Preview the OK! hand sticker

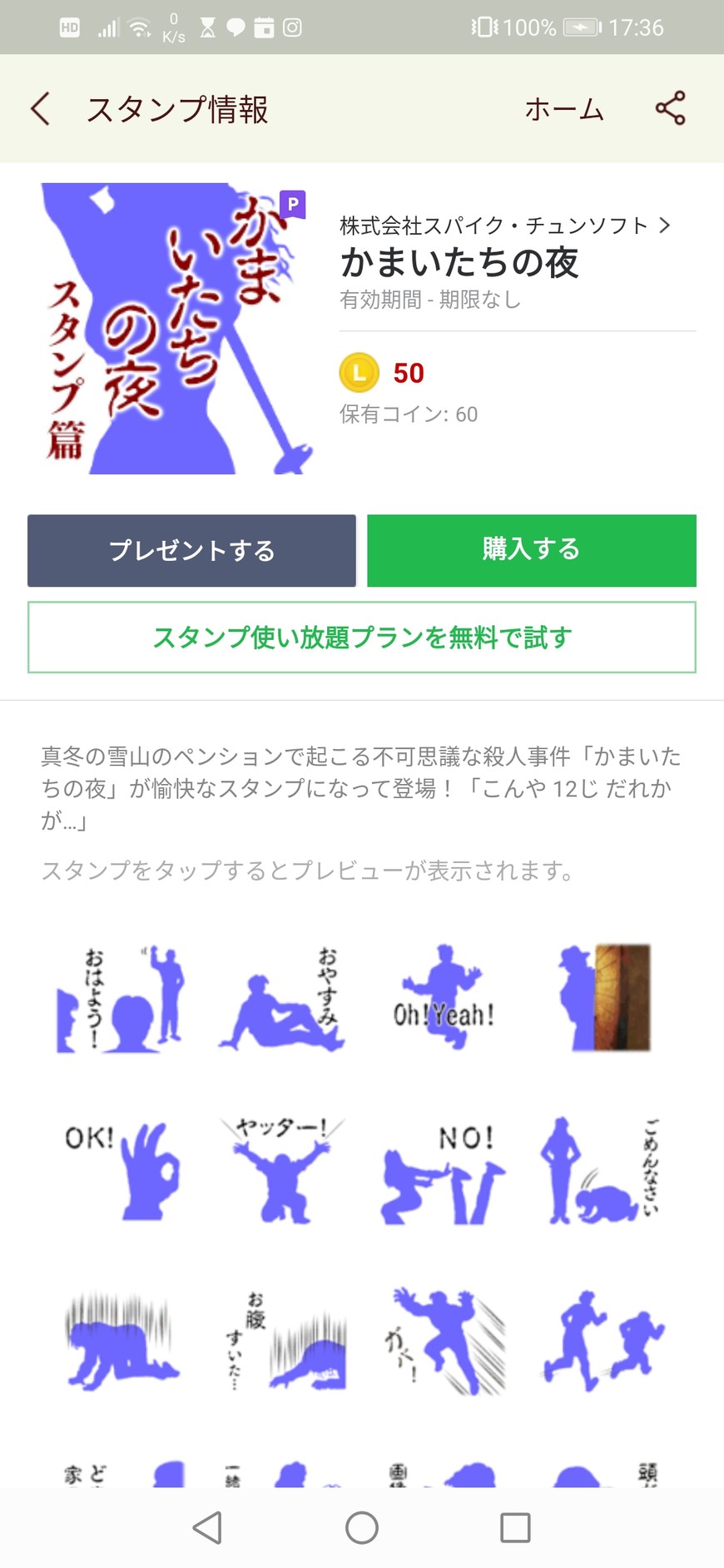tap(121, 1169)
